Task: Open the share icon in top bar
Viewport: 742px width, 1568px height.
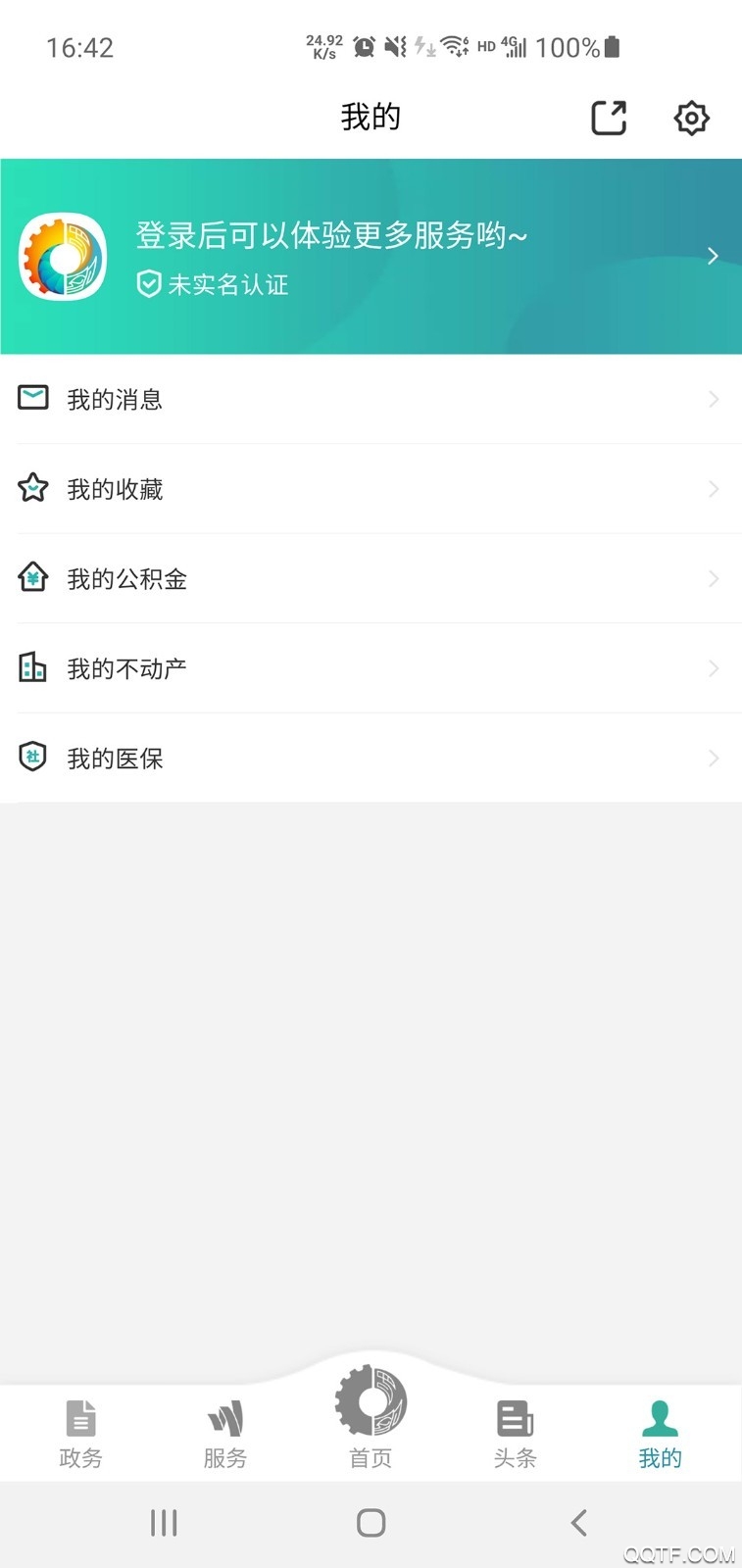Action: coord(608,117)
